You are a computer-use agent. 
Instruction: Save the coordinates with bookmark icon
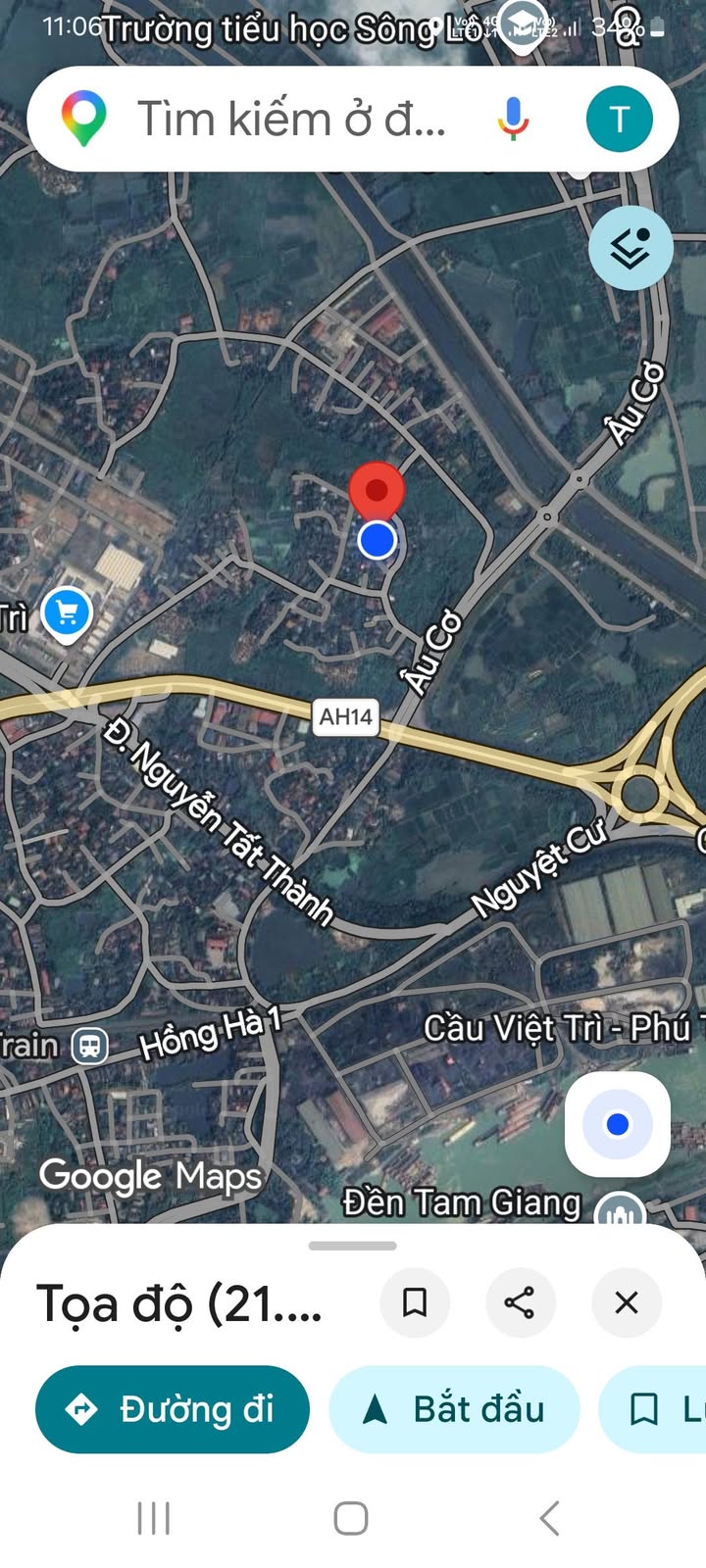tap(415, 1302)
